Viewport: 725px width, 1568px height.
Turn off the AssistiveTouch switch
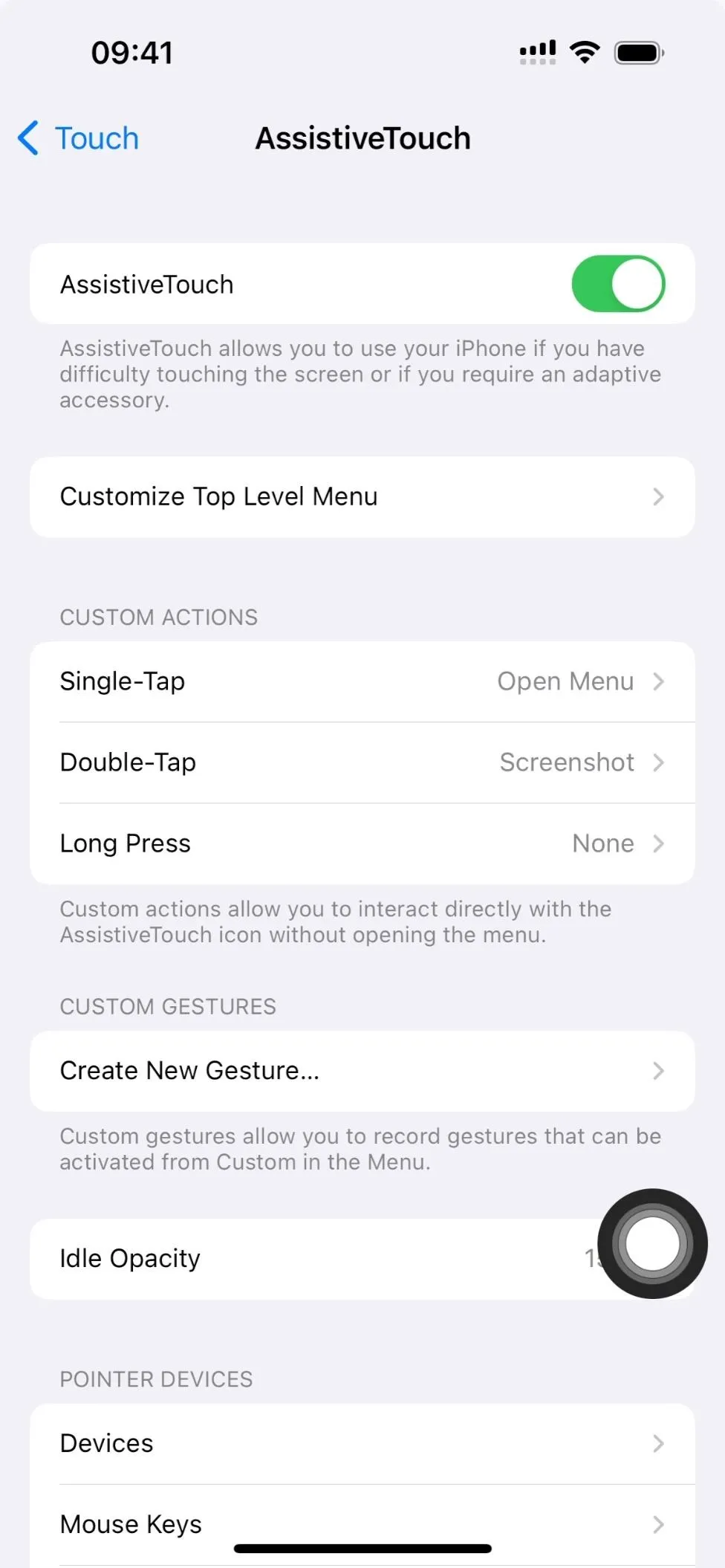[618, 284]
